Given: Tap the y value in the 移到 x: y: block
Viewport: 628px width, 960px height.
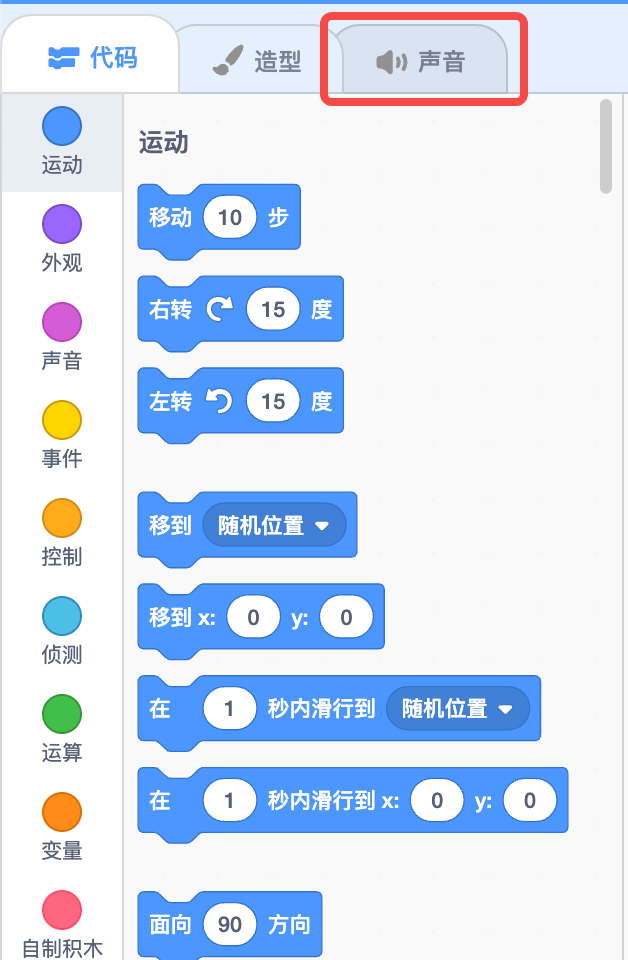Looking at the screenshot, I should tap(346, 617).
